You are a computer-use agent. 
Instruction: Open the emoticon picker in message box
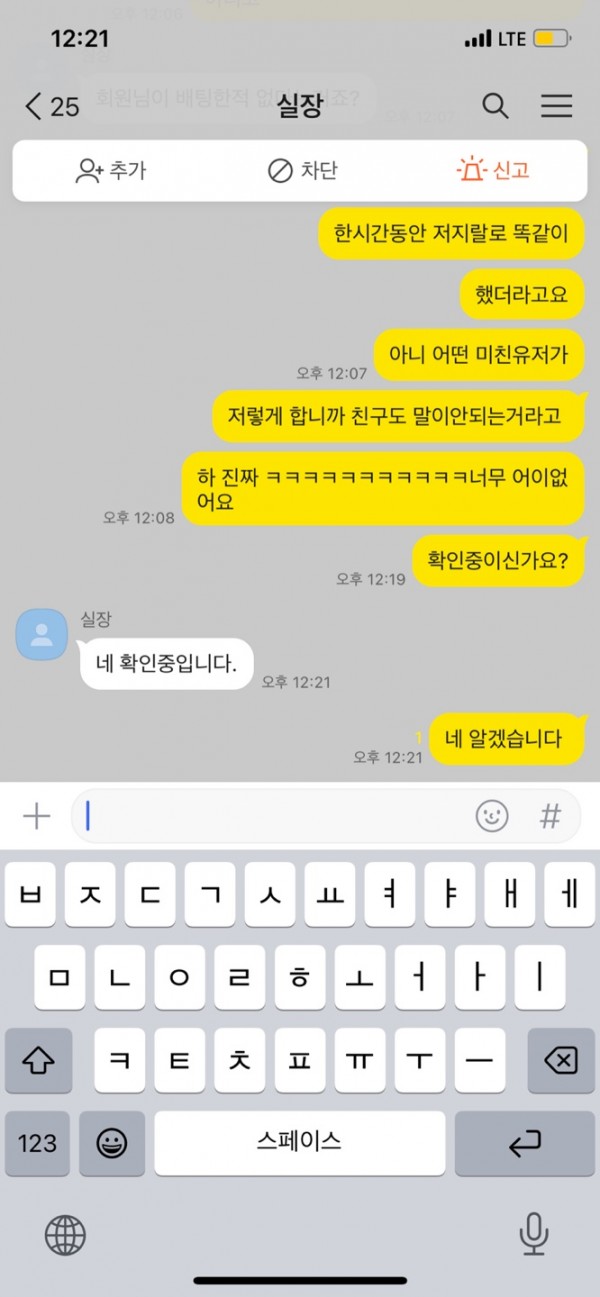tap(491, 817)
